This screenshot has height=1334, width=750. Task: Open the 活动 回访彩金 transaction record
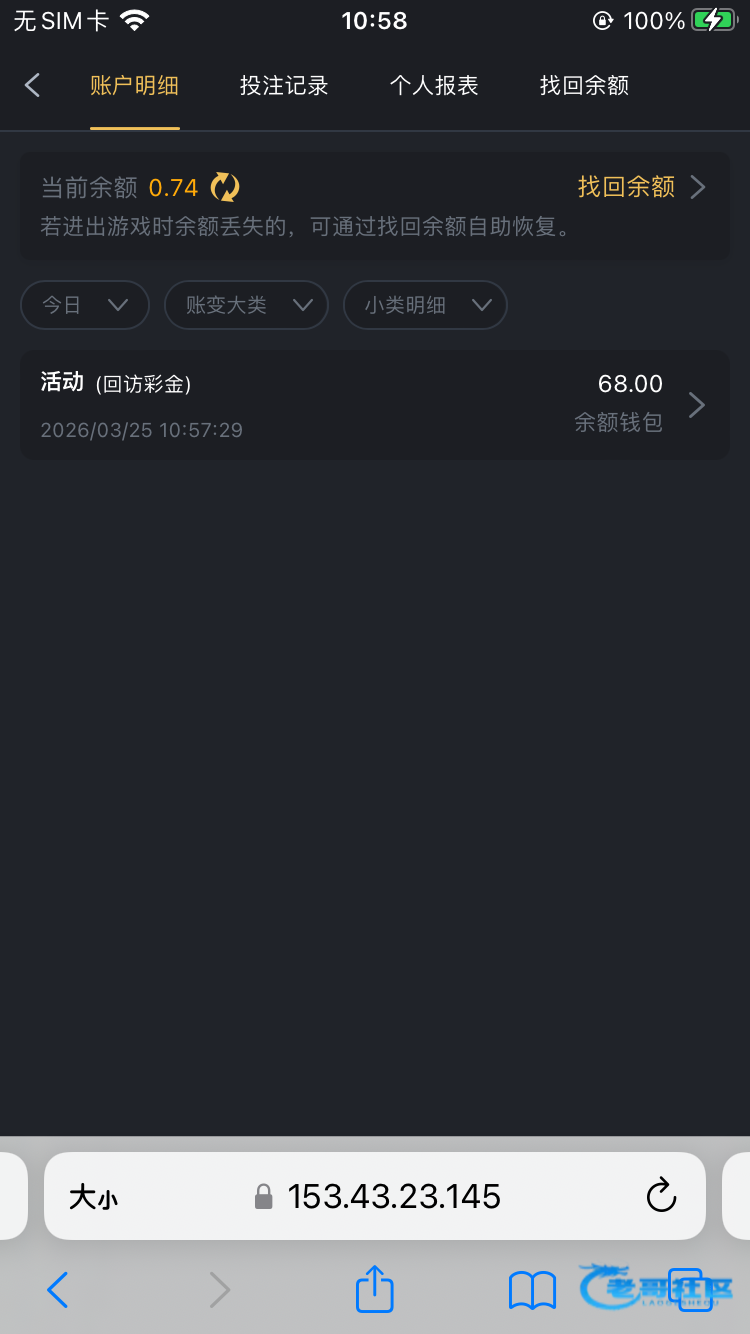click(x=375, y=405)
